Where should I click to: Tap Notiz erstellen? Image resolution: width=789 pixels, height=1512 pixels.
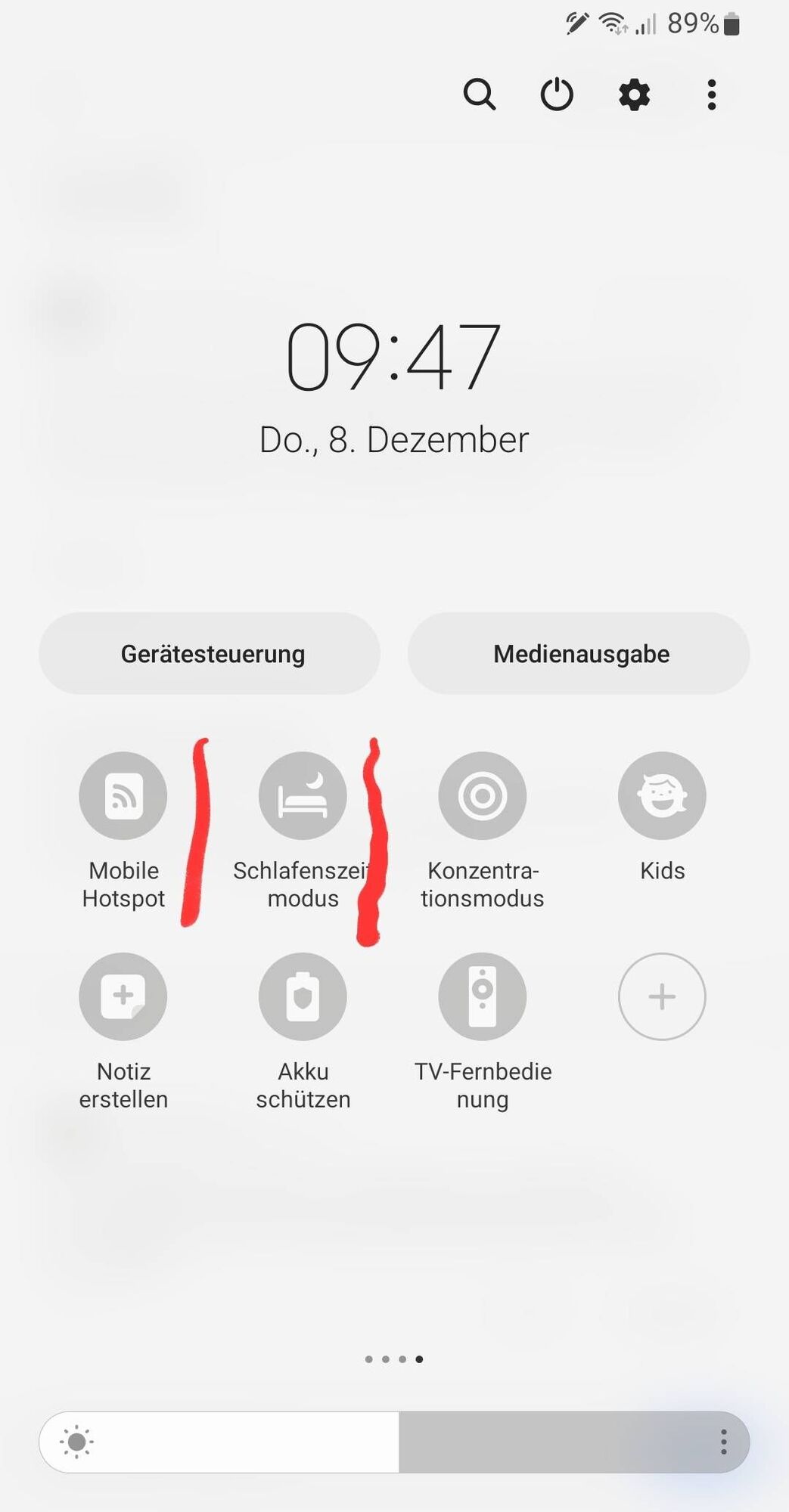coord(123,996)
